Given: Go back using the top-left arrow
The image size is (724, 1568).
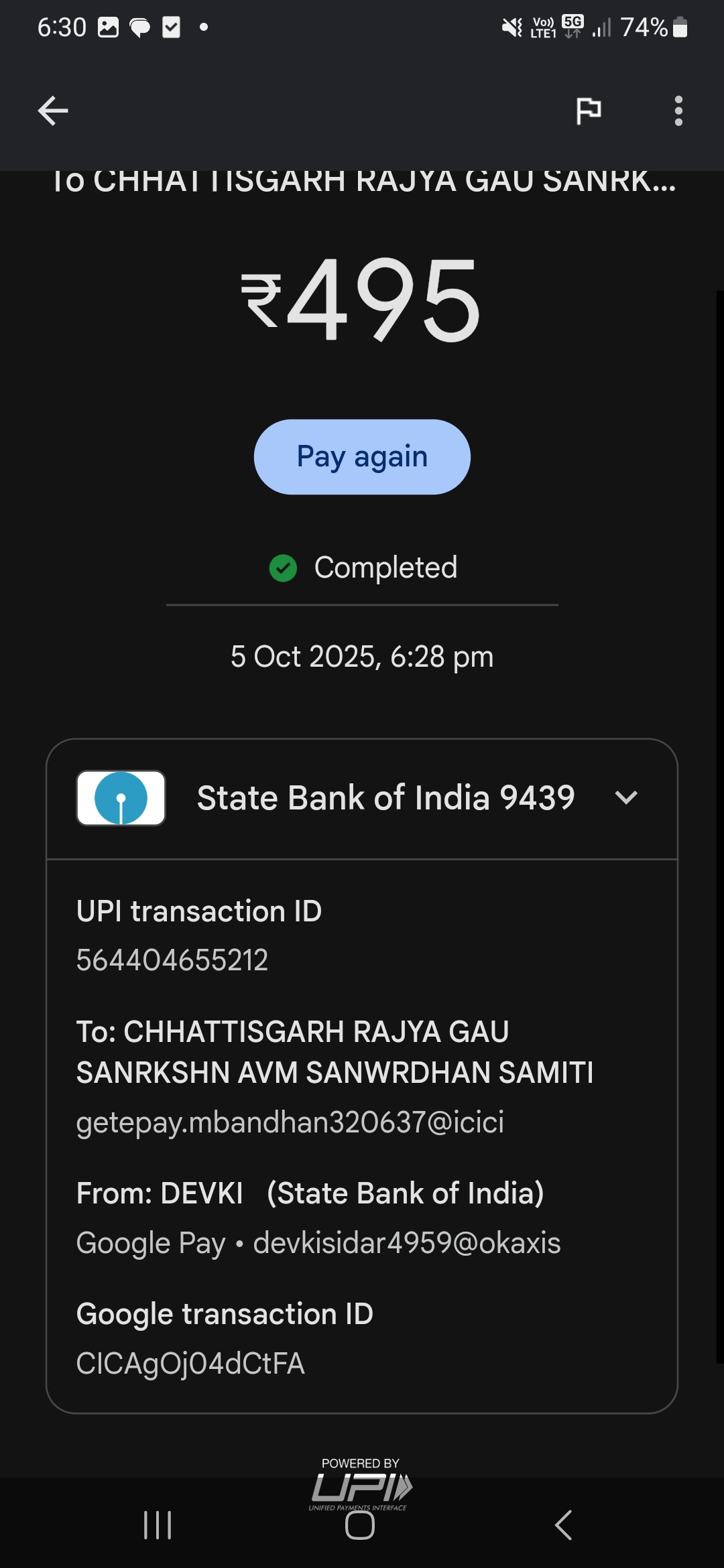Looking at the screenshot, I should tap(53, 111).
